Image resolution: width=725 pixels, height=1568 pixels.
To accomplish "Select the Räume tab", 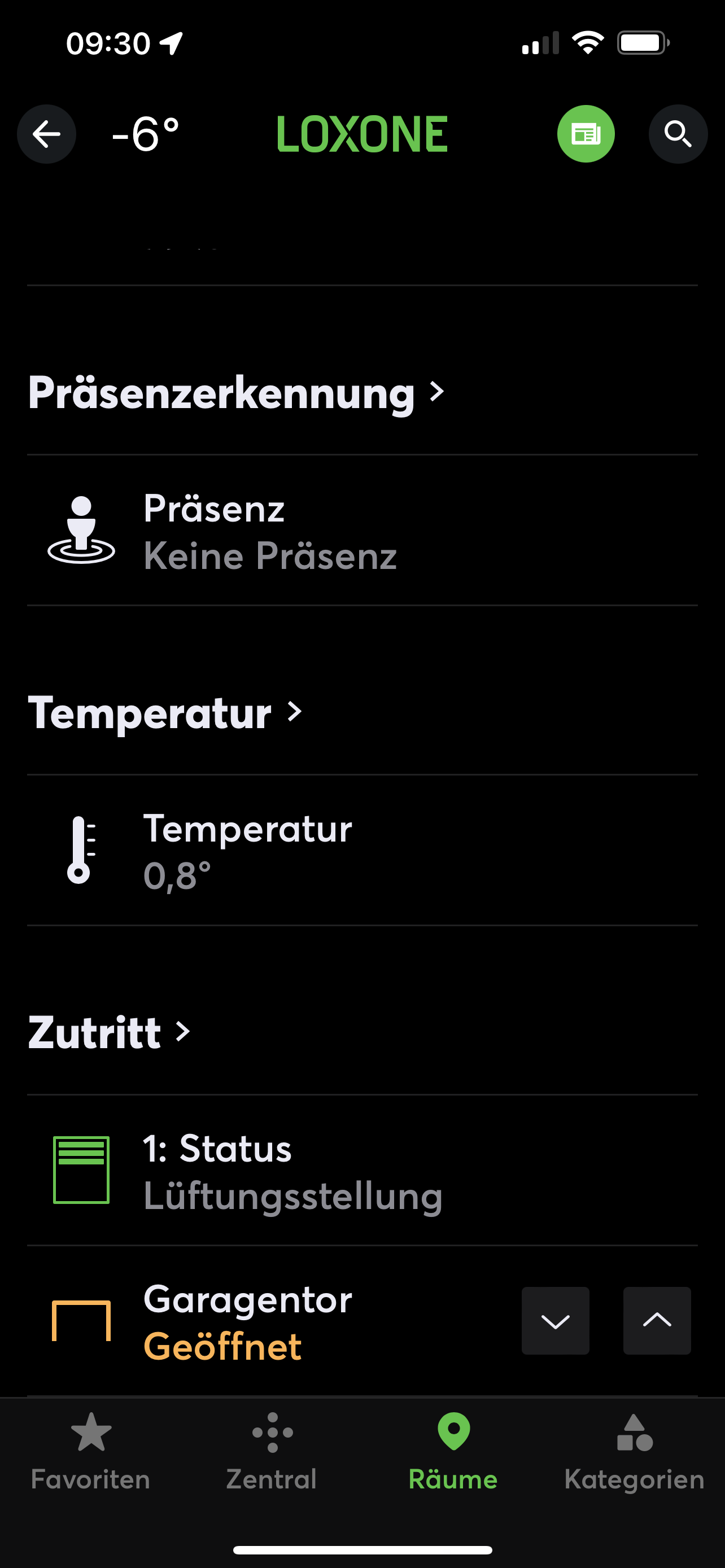I will (453, 1452).
